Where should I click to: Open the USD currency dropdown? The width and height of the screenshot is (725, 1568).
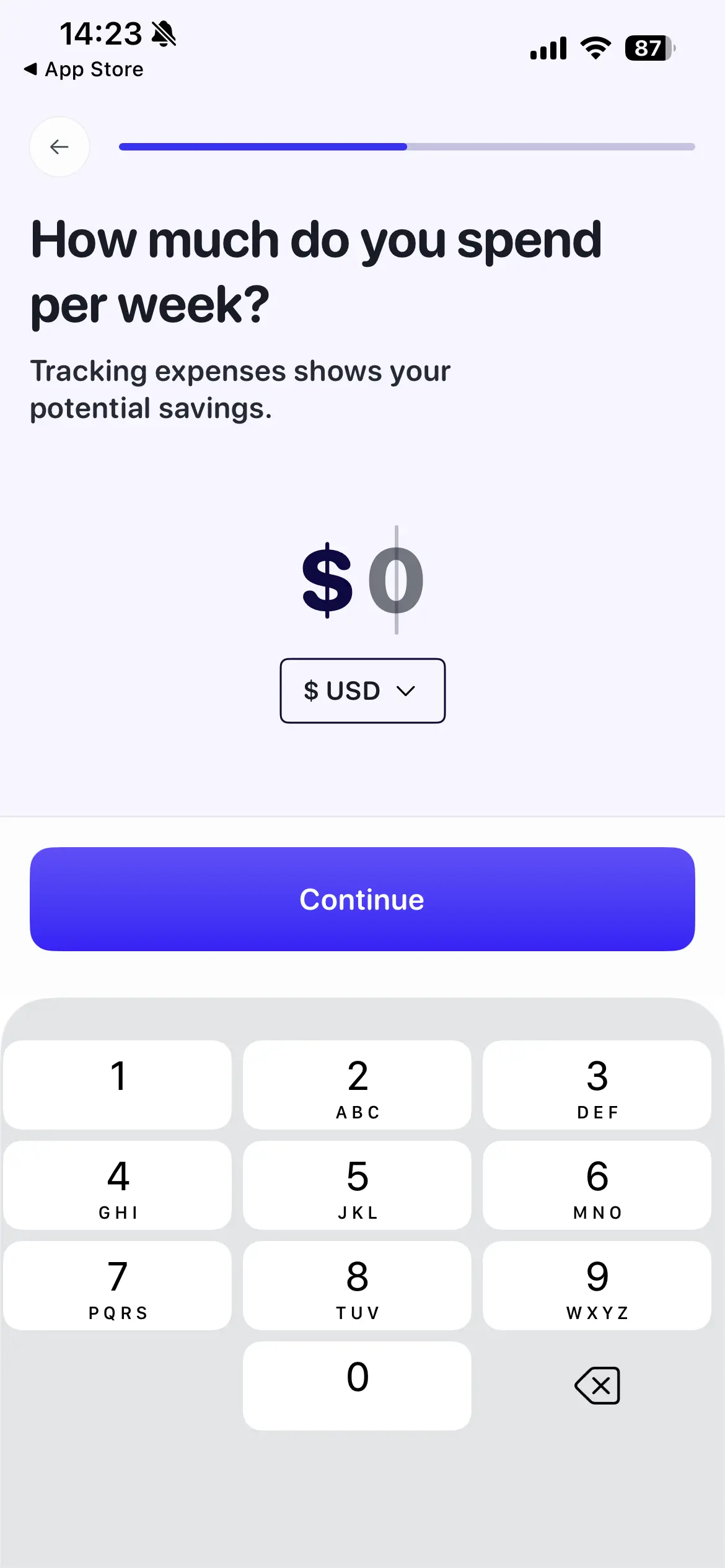pyautogui.click(x=362, y=690)
